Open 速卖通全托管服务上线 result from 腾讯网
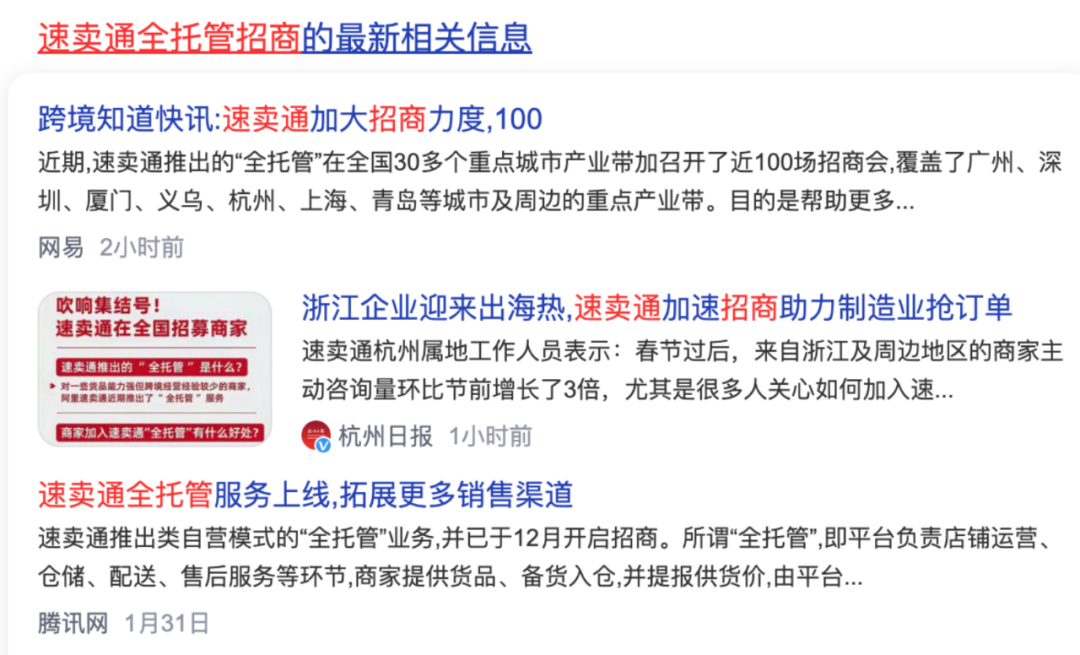 pyautogui.click(x=305, y=494)
